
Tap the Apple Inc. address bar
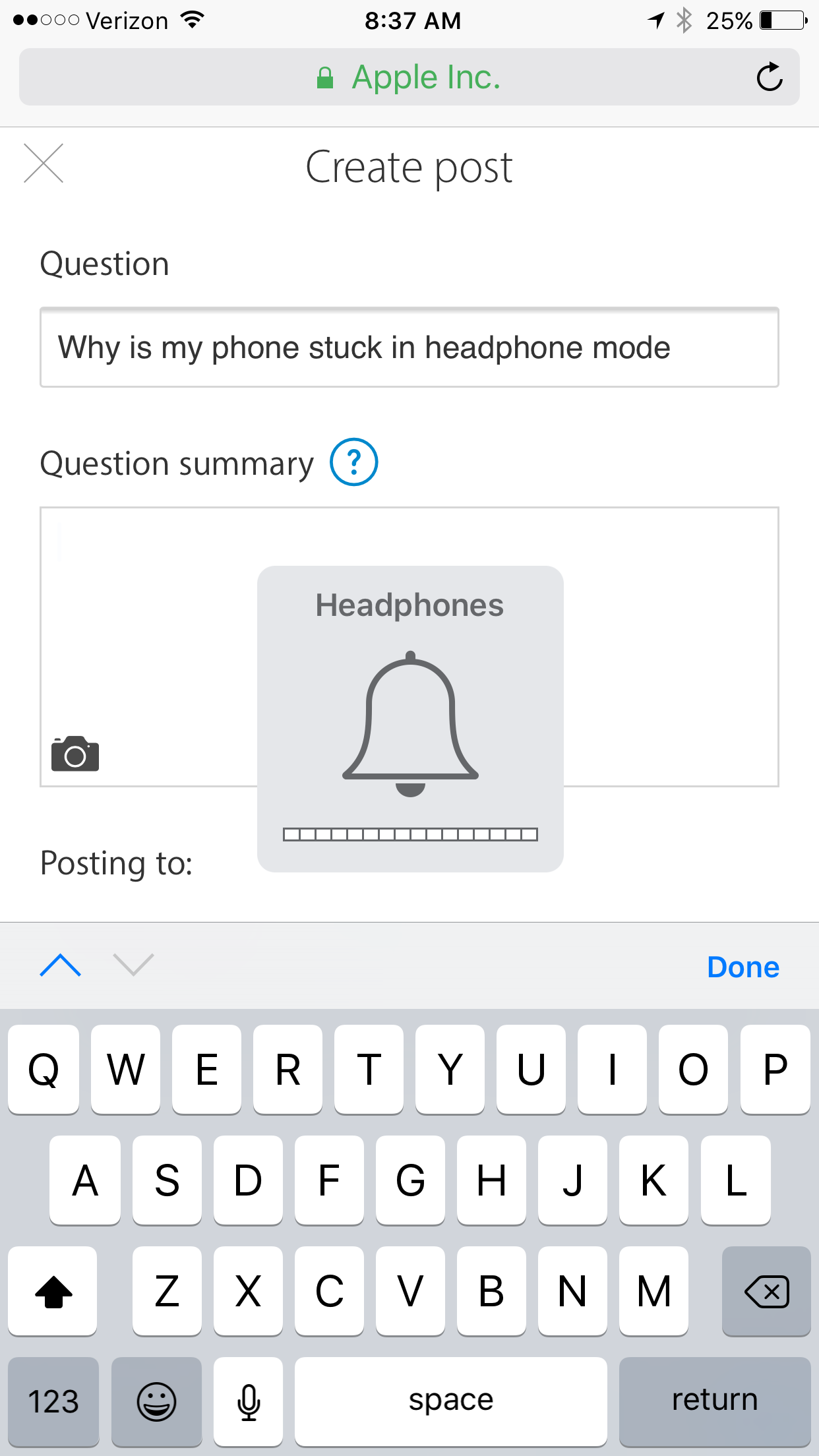point(409,78)
